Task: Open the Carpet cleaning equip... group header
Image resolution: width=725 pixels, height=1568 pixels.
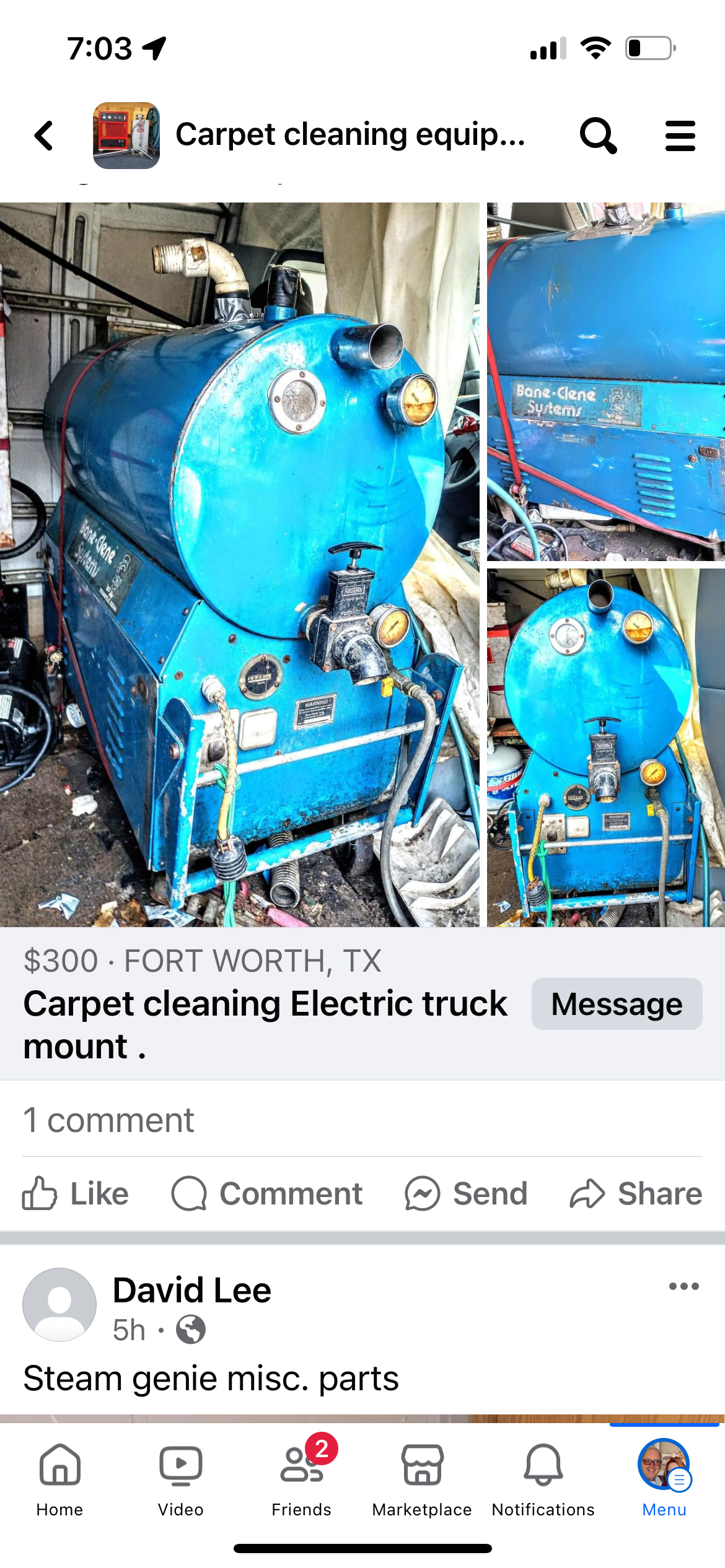Action: coord(349,134)
